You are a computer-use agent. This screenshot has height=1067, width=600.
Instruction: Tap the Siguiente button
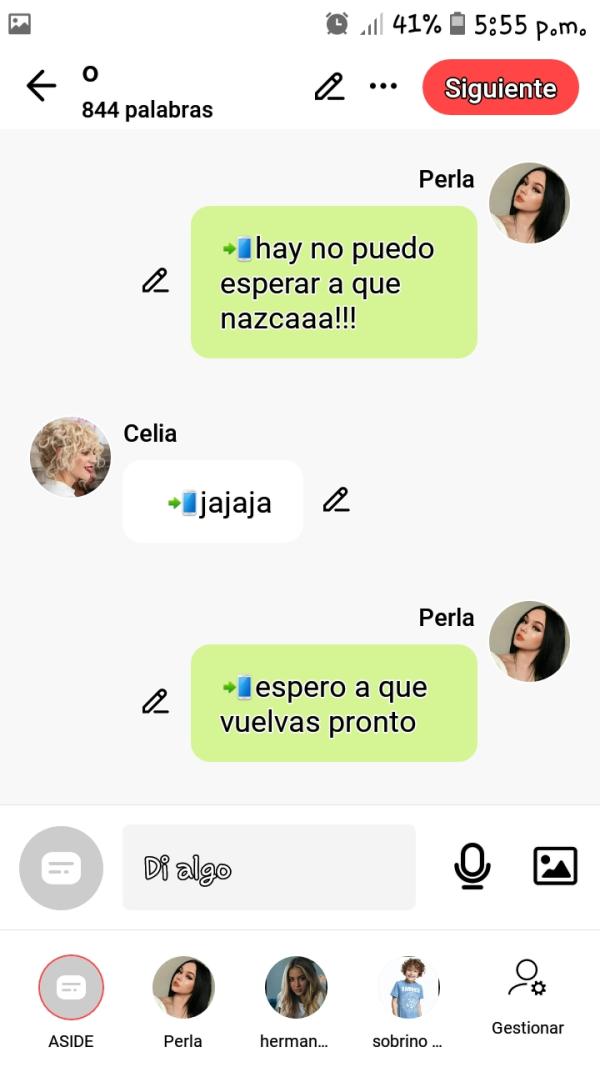pos(500,88)
